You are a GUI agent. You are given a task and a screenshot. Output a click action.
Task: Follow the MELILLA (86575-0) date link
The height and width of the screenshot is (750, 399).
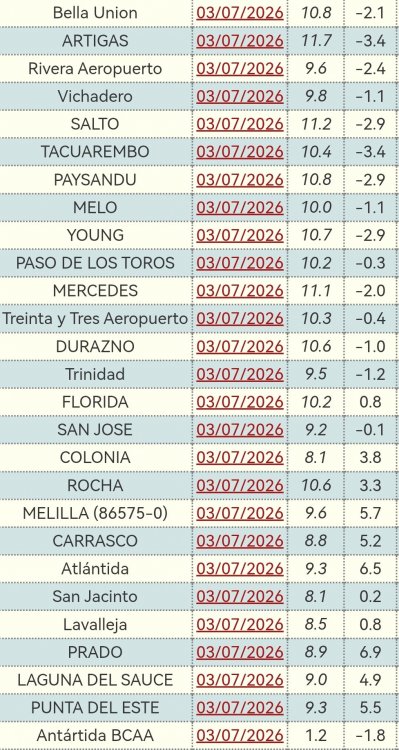(x=240, y=513)
